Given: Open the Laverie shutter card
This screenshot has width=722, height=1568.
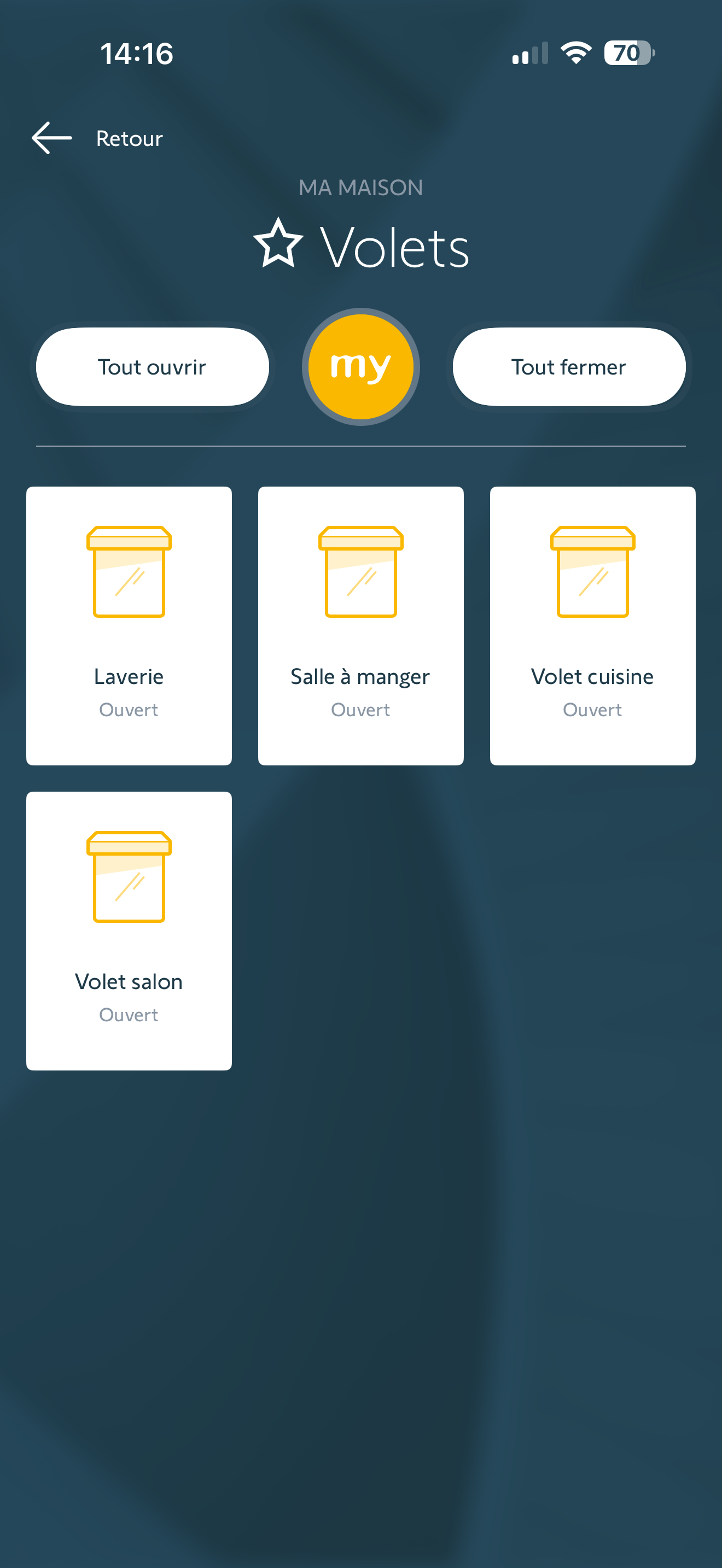Looking at the screenshot, I should click(129, 625).
